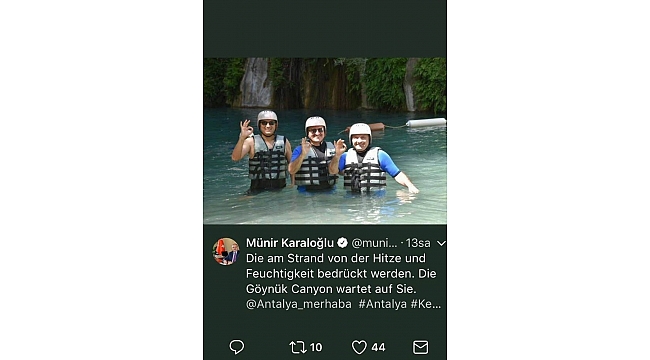Open the tweet options chevron menu
This screenshot has width=650, height=360.
tap(441, 243)
